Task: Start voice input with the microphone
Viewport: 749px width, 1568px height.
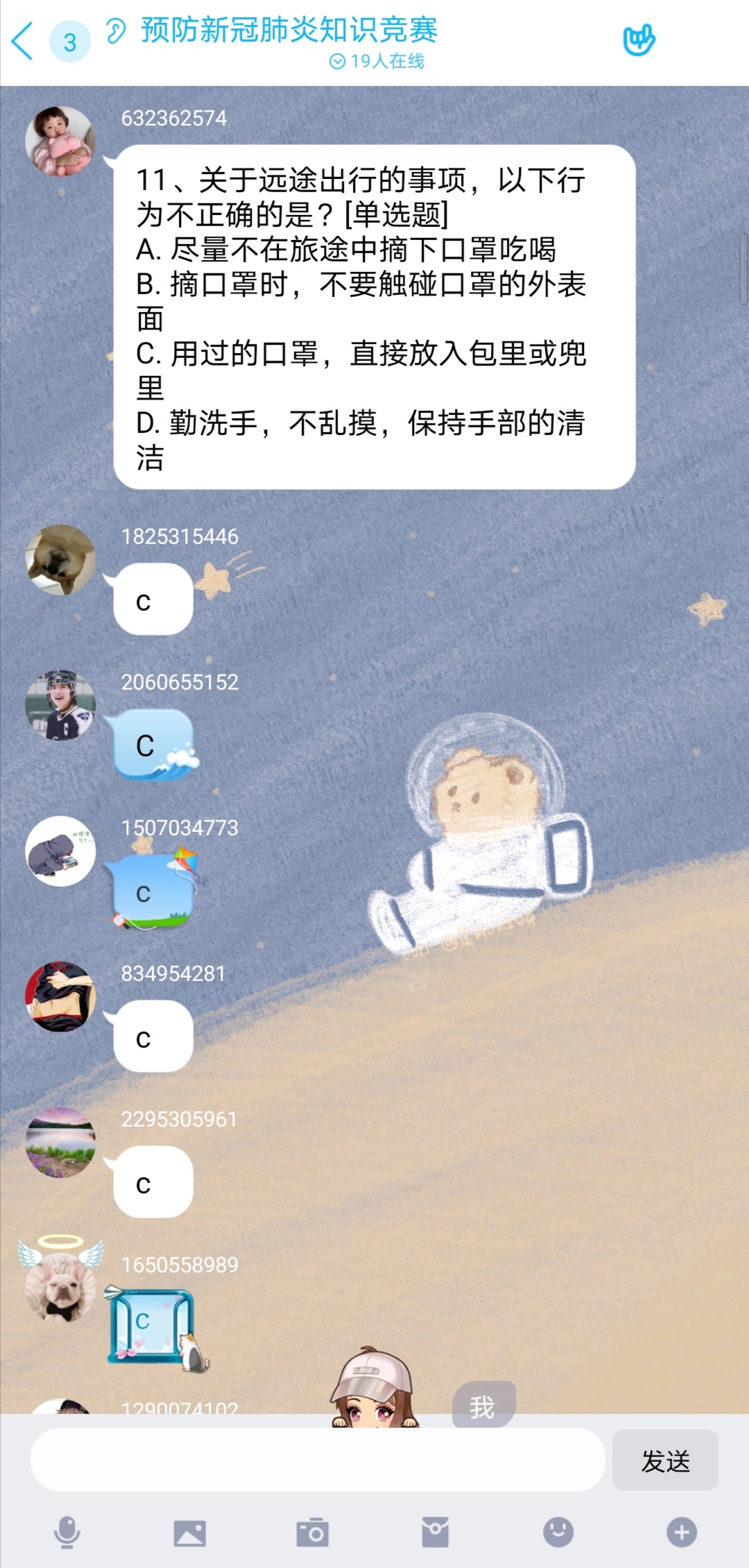Action: [x=67, y=1532]
